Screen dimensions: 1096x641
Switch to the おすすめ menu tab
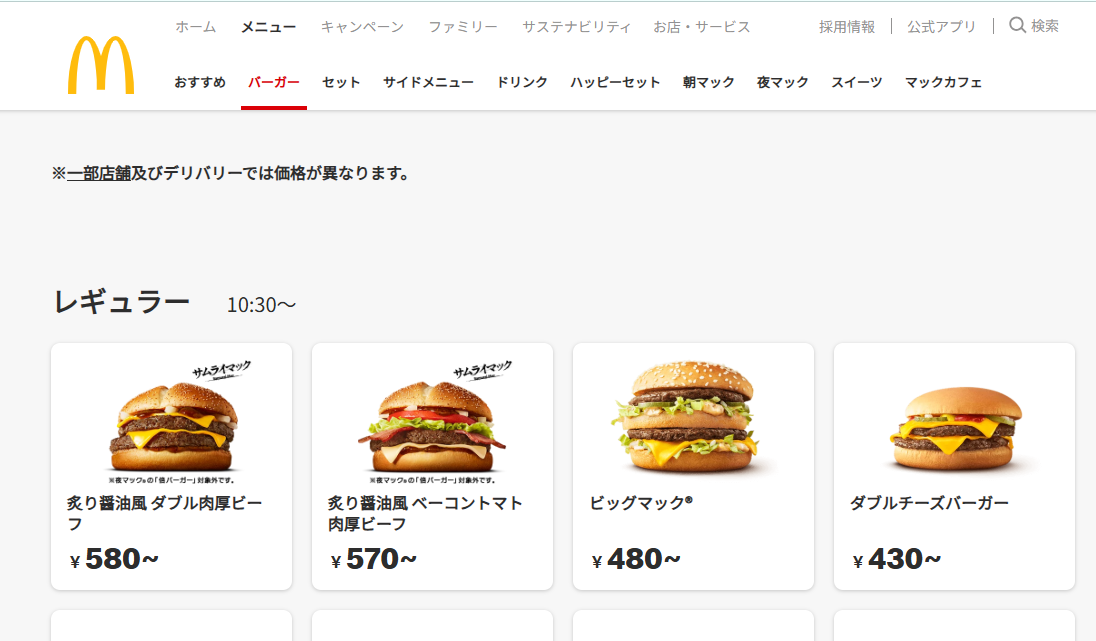tap(200, 83)
